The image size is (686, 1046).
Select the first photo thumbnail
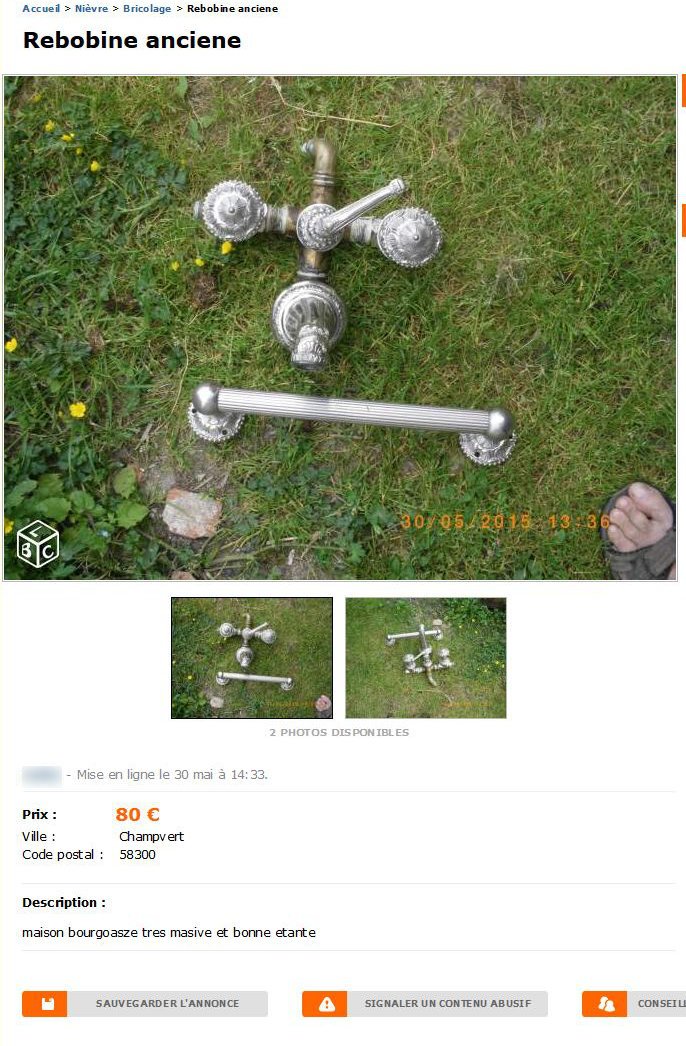click(252, 658)
